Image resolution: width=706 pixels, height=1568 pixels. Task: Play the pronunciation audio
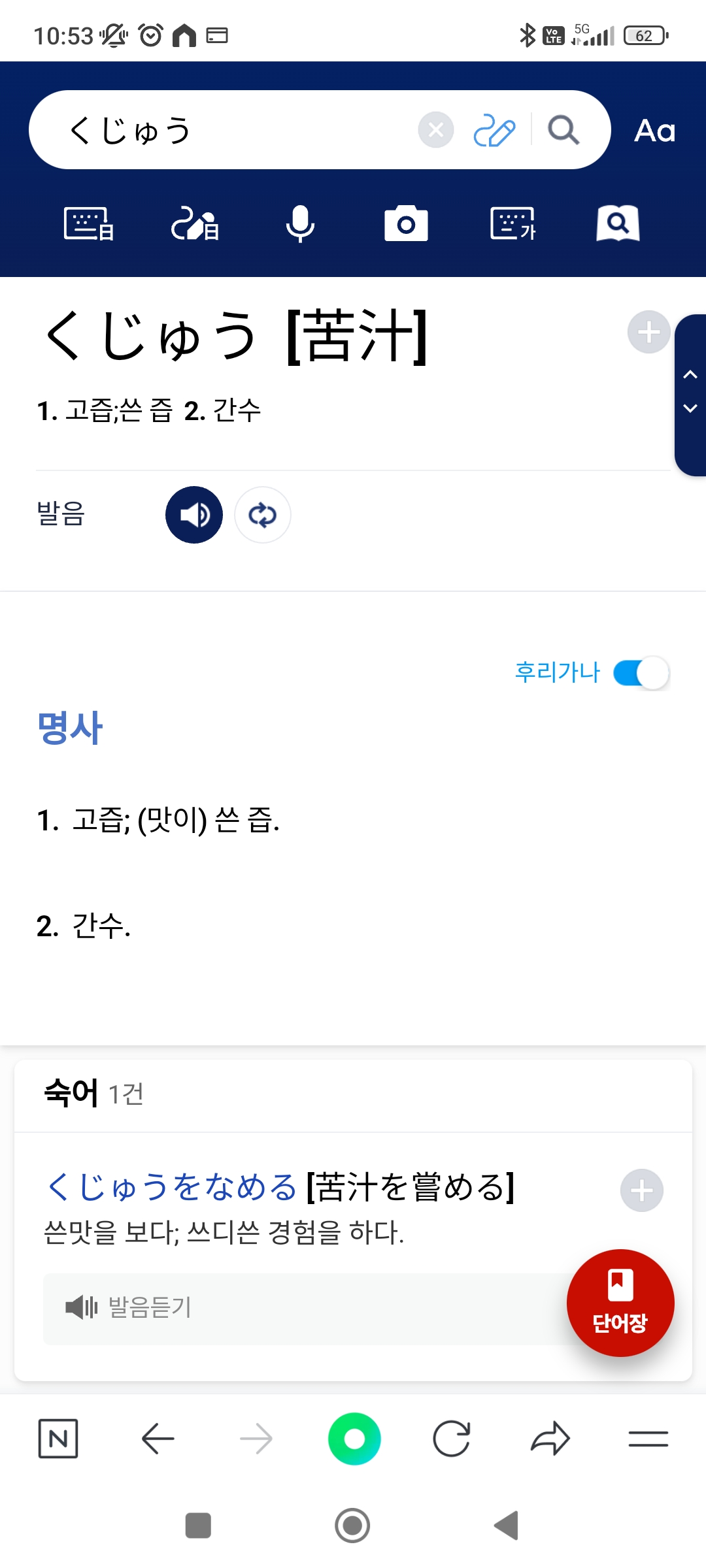tap(194, 515)
